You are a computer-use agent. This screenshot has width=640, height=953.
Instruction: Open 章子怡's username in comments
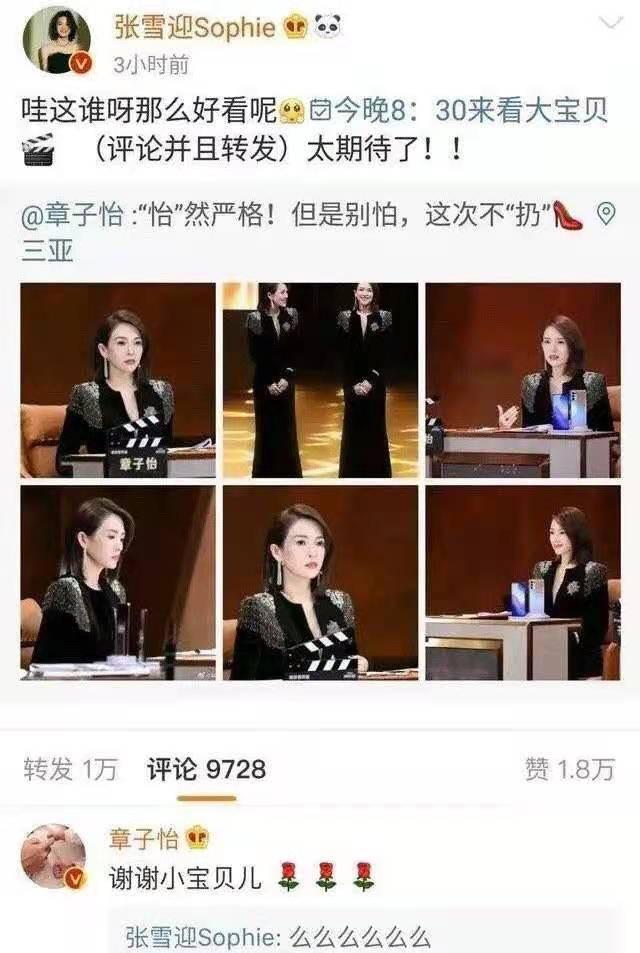click(145, 838)
